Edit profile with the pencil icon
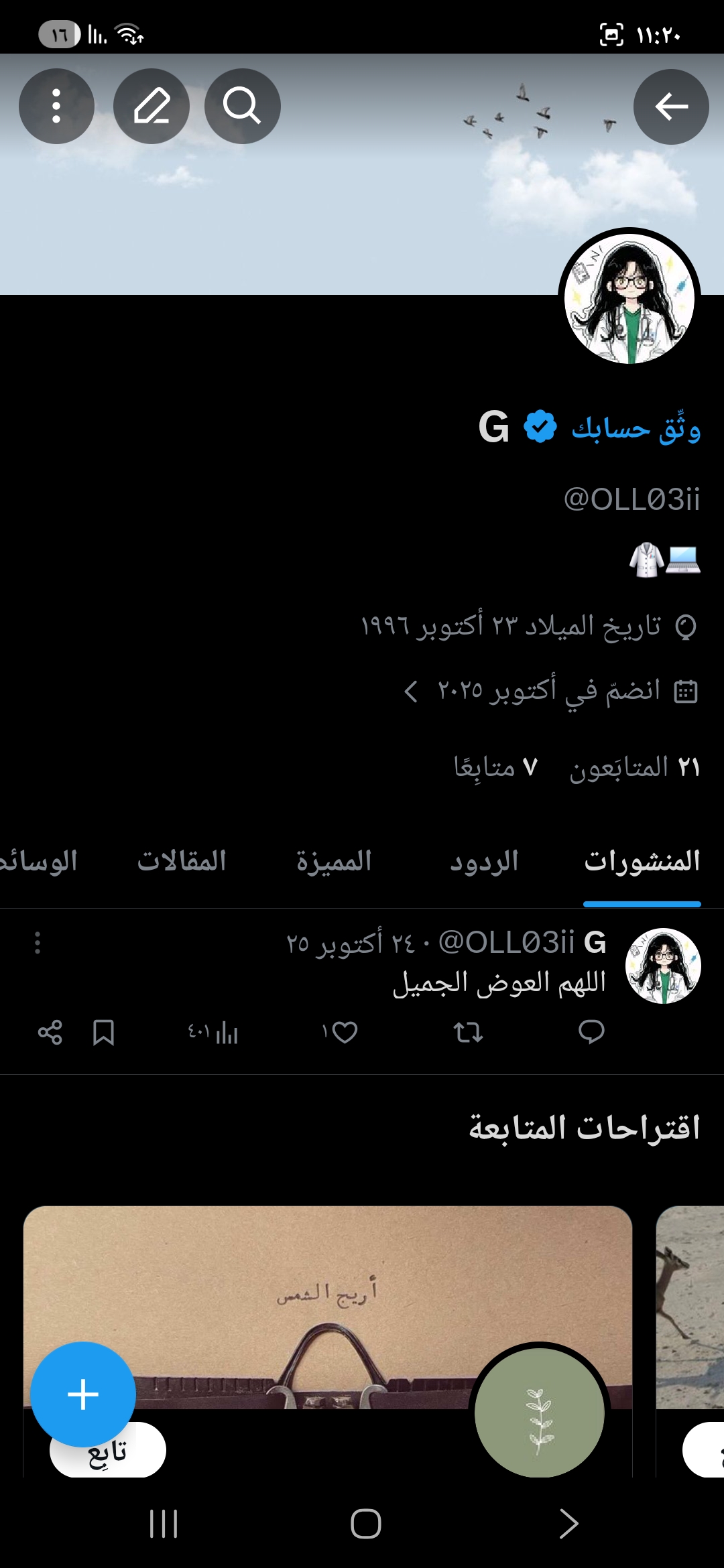Viewport: 724px width, 1568px height. point(152,107)
